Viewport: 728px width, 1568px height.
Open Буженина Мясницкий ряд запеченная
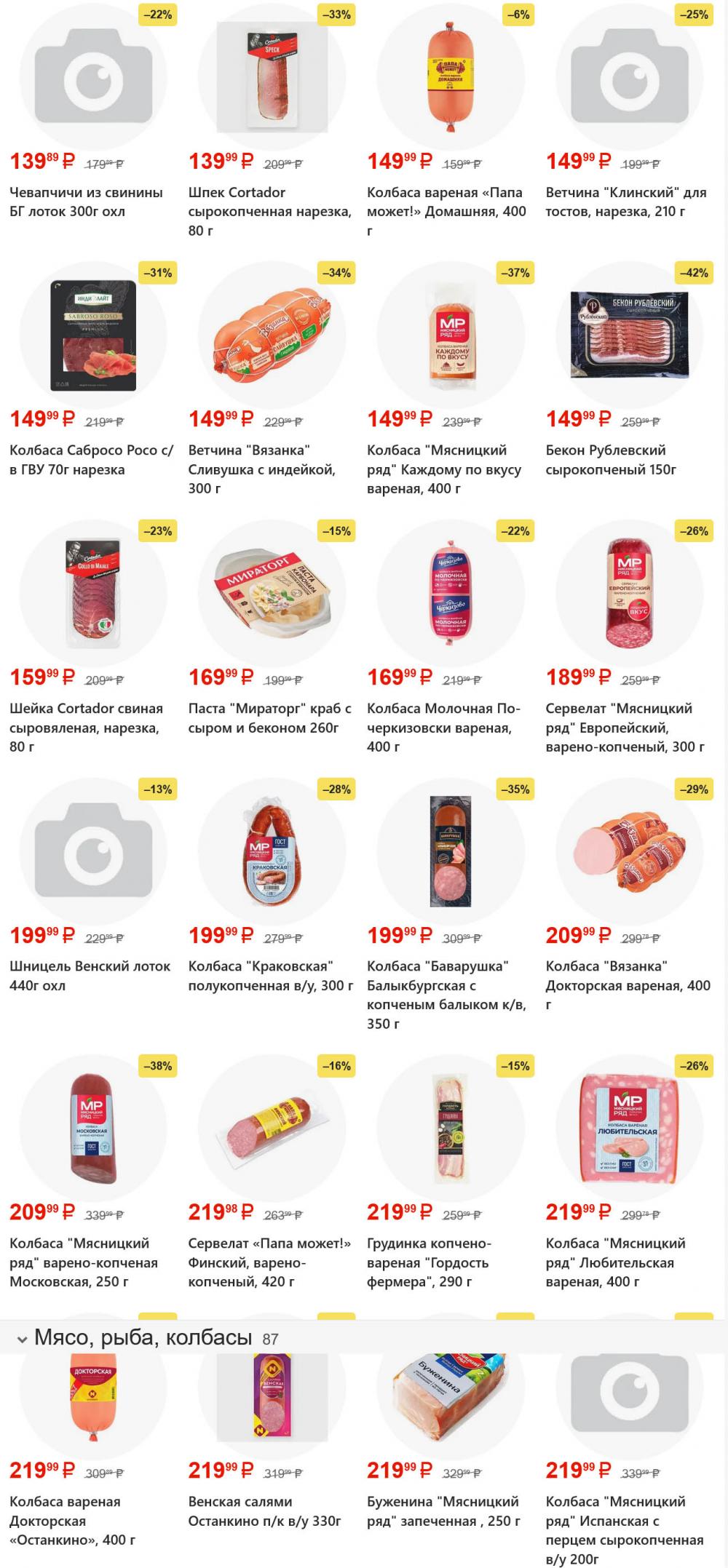click(443, 1511)
